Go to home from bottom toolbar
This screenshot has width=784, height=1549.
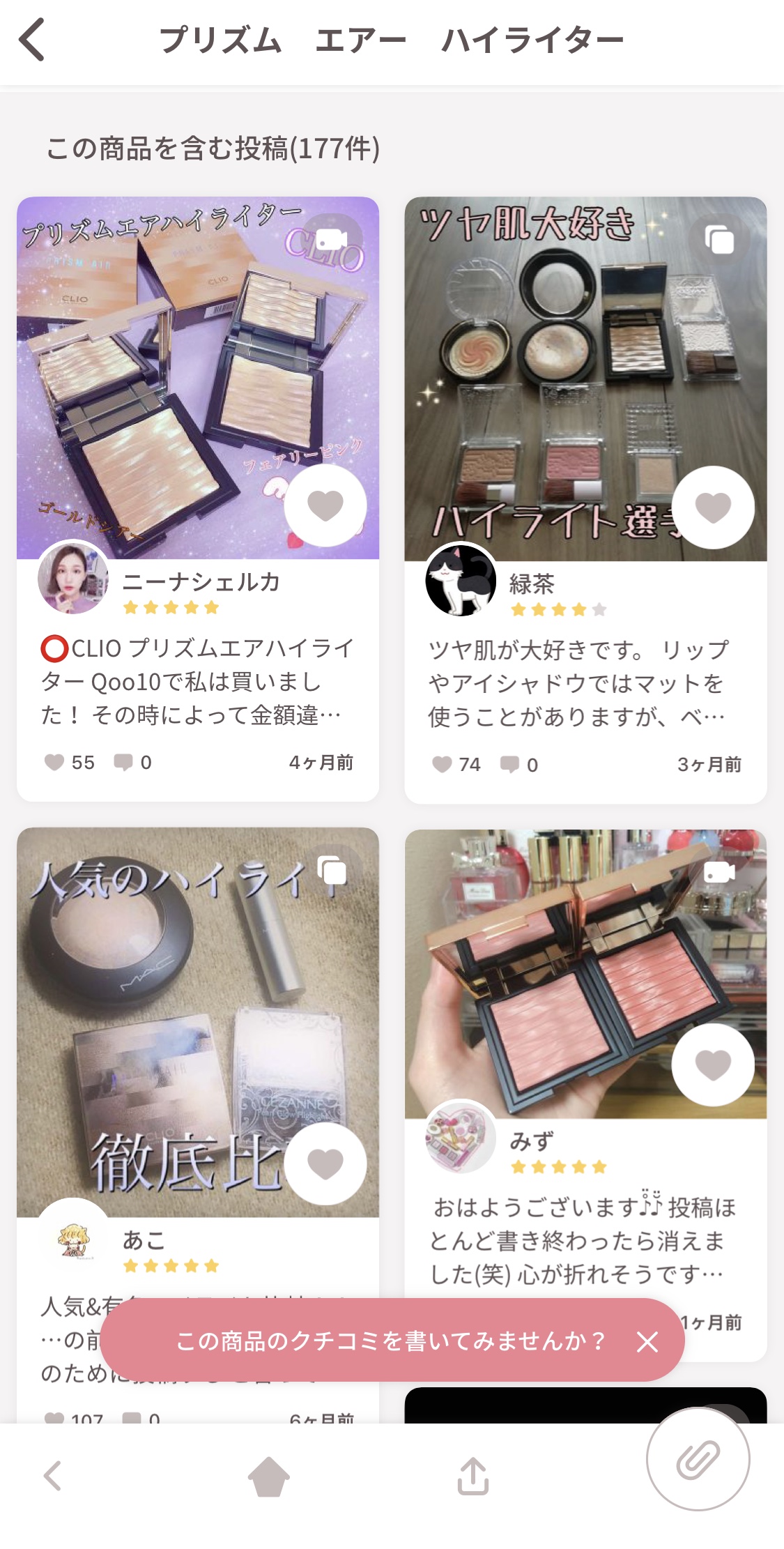pyautogui.click(x=269, y=1476)
